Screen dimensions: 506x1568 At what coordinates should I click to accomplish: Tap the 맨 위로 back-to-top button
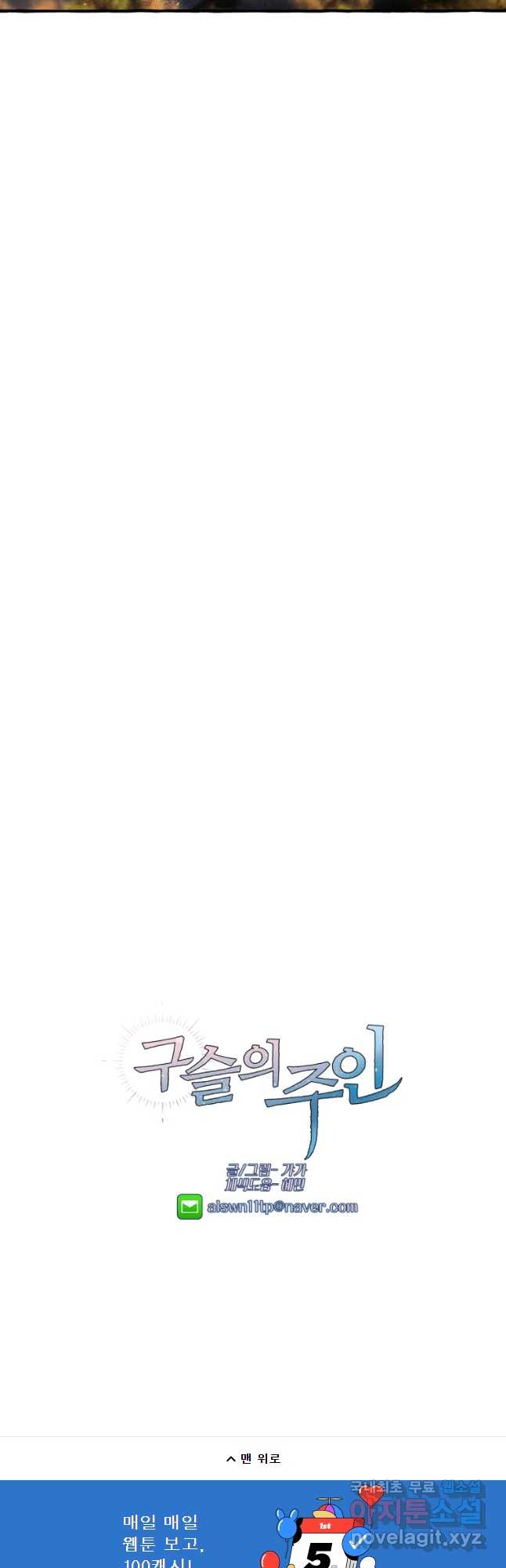tap(253, 1458)
